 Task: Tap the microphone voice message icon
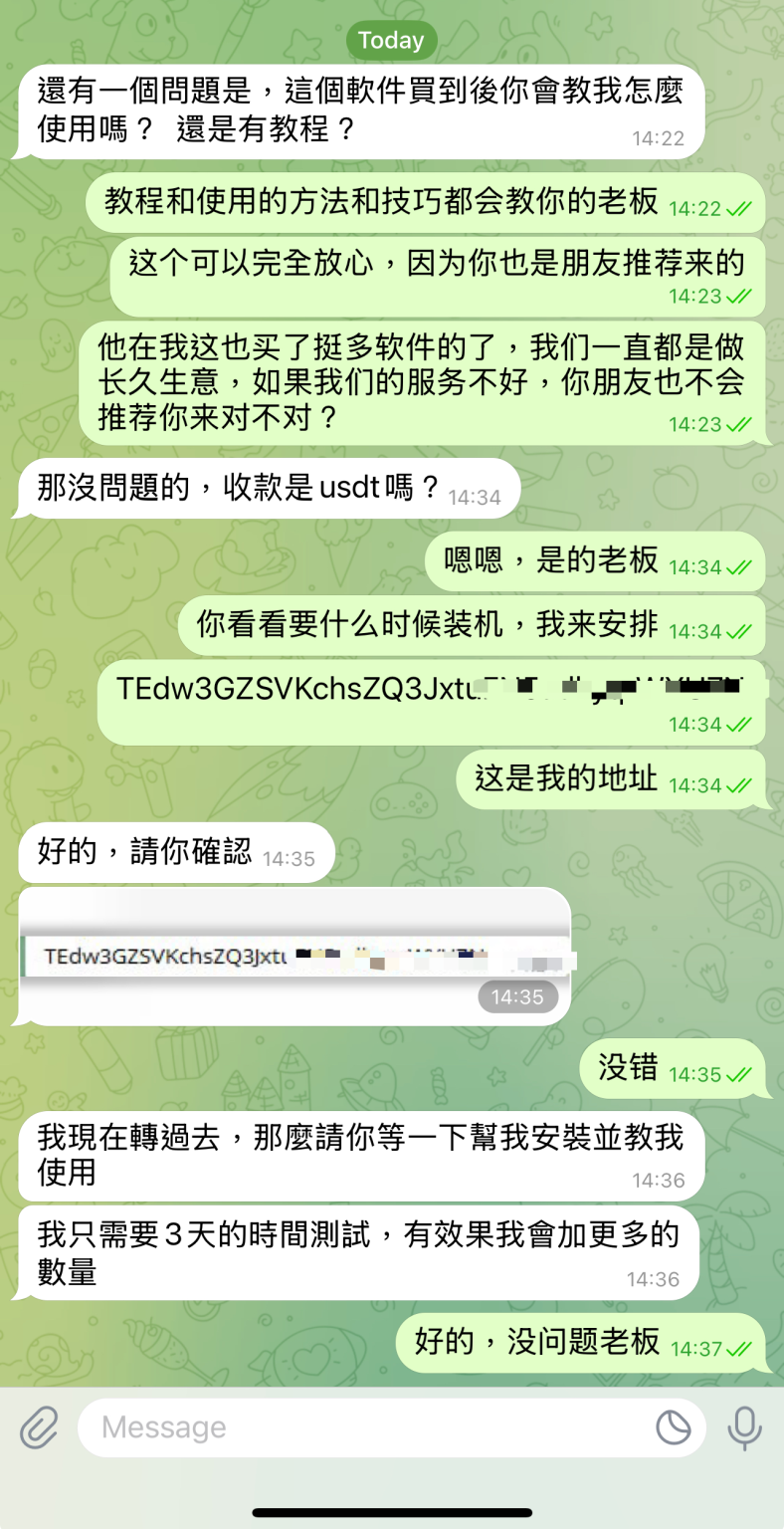744,1428
